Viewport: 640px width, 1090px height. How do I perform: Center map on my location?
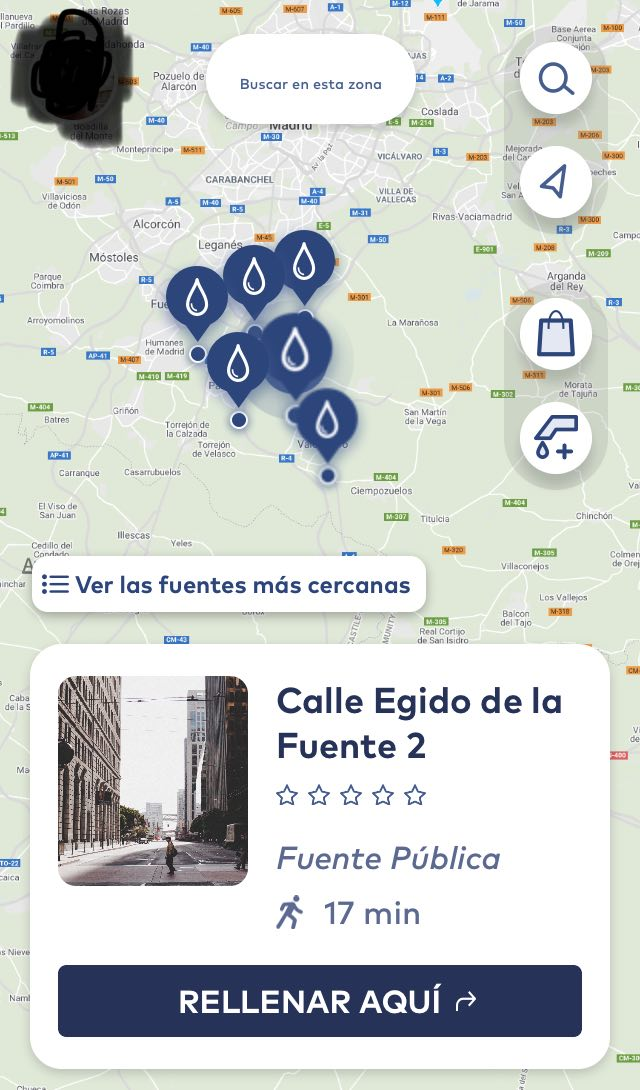coord(556,182)
